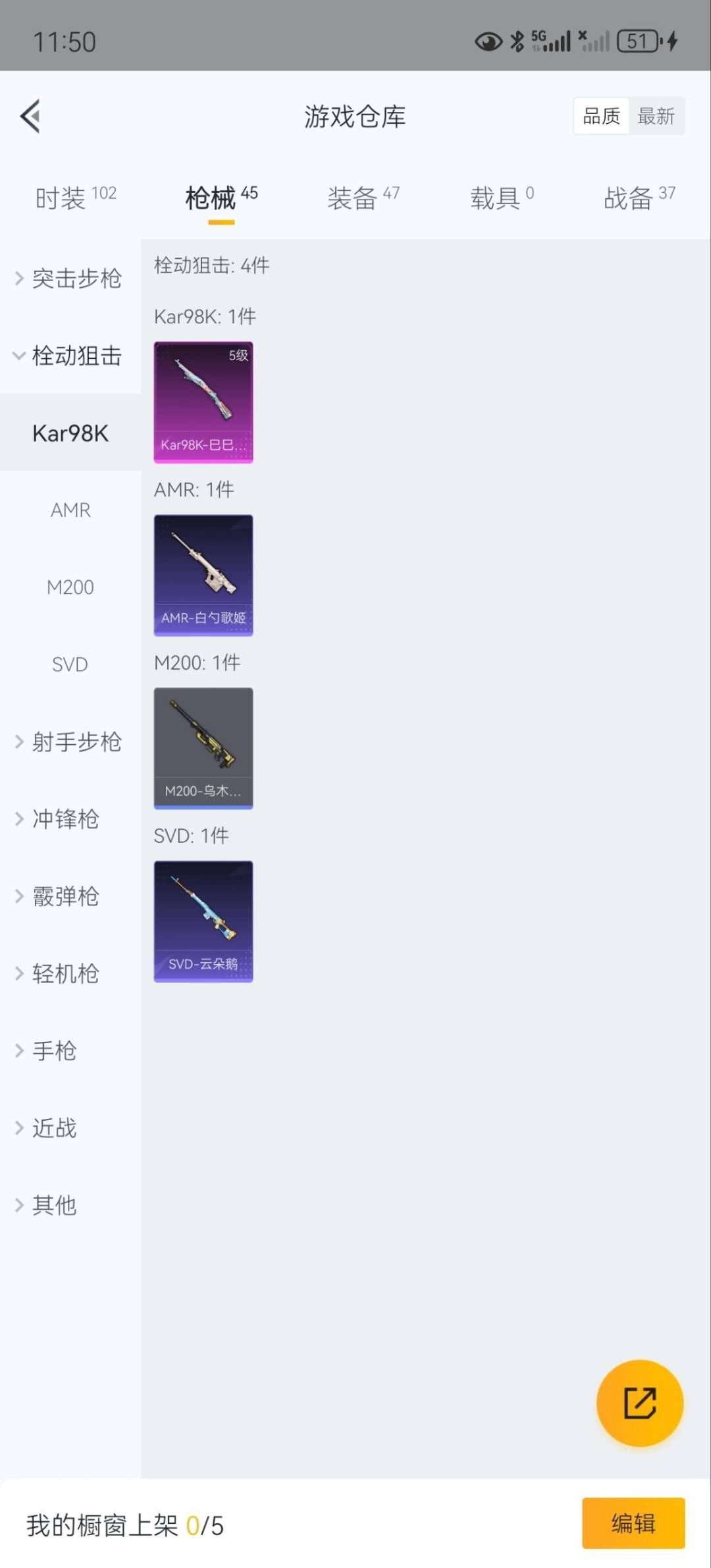This screenshot has width=711, height=1568.
Task: Switch to the 载具 tab
Action: [x=502, y=197]
